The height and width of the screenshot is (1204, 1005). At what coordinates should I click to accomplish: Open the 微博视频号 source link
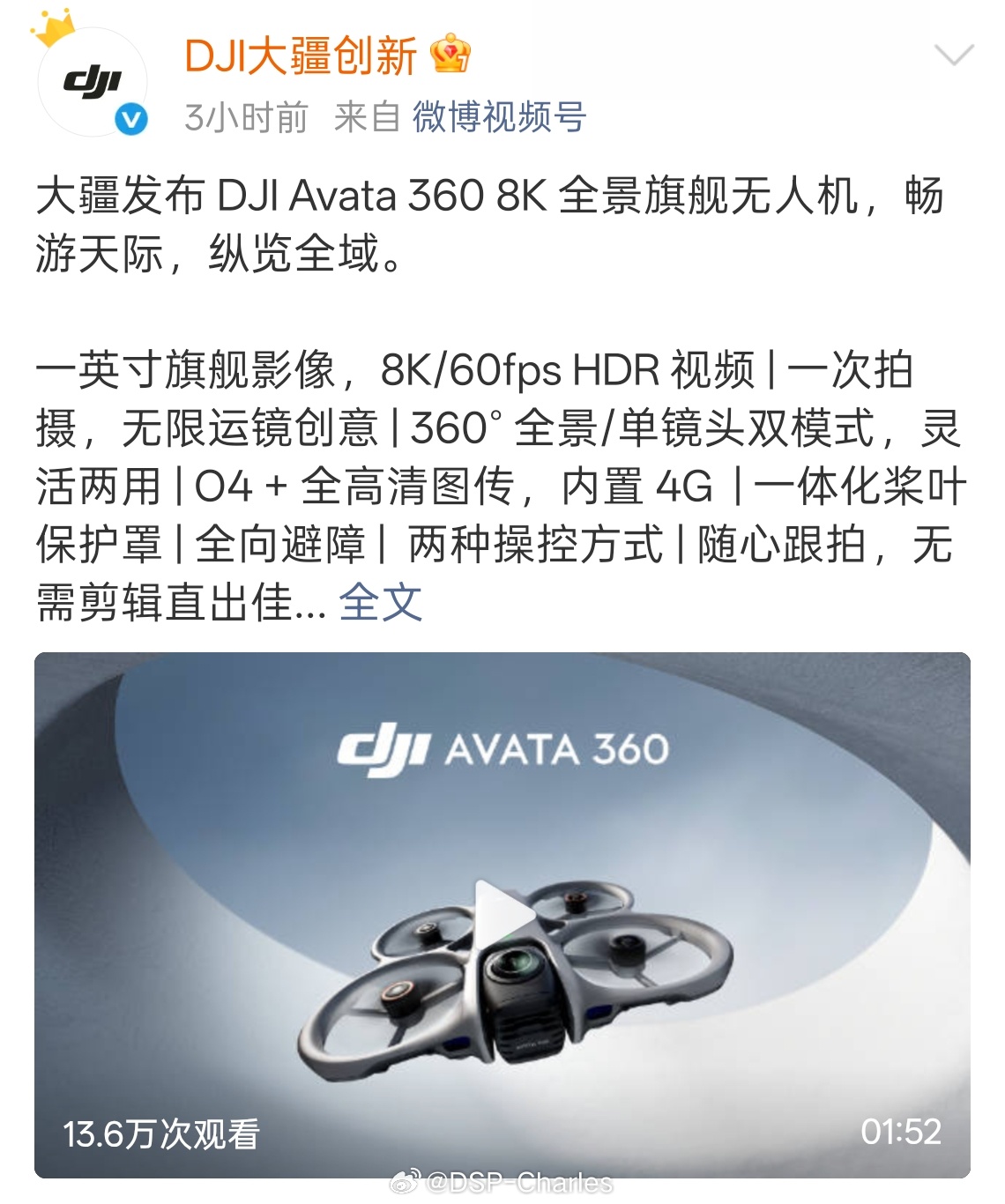click(498, 116)
